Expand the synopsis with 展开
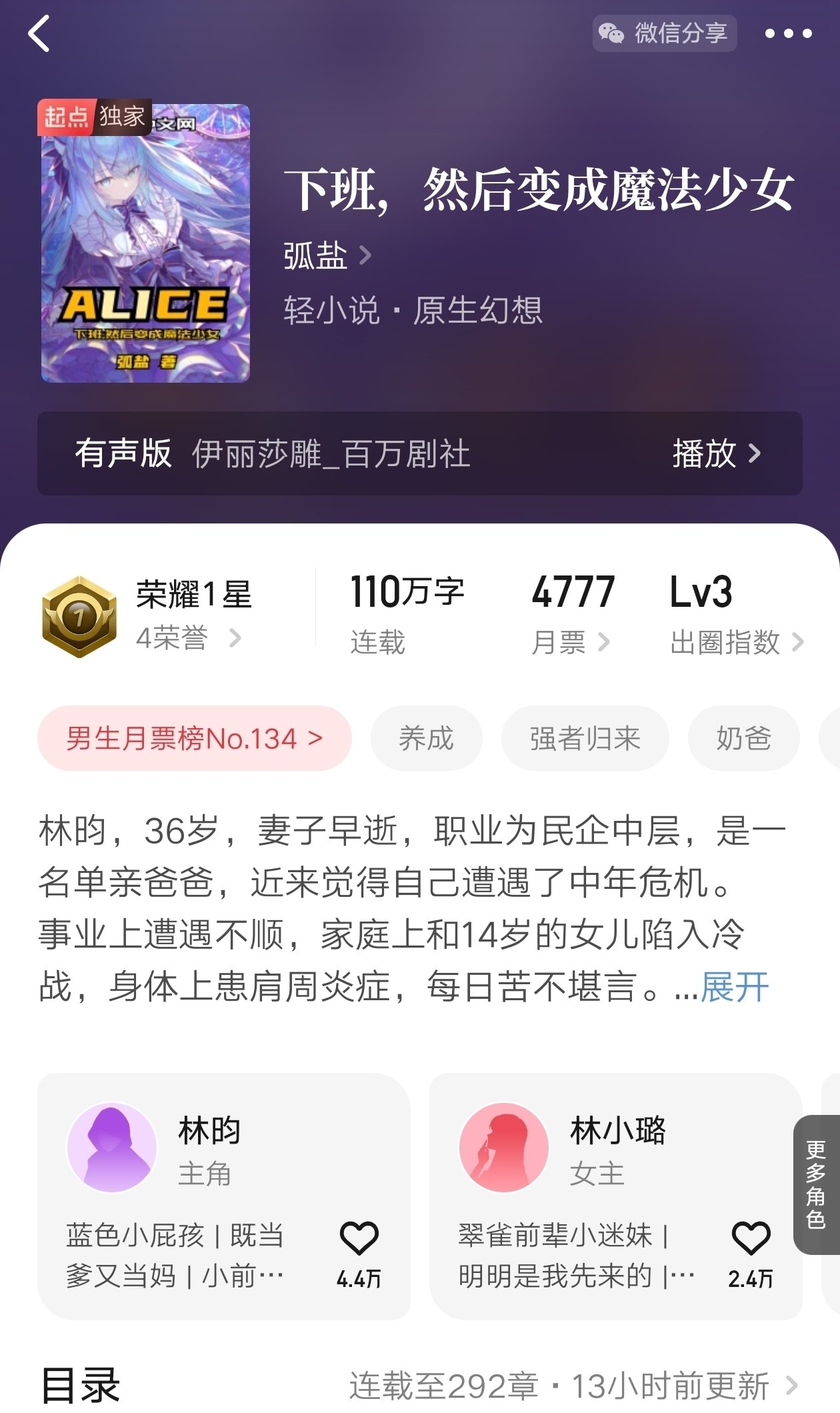The image size is (840, 1413). click(x=734, y=987)
